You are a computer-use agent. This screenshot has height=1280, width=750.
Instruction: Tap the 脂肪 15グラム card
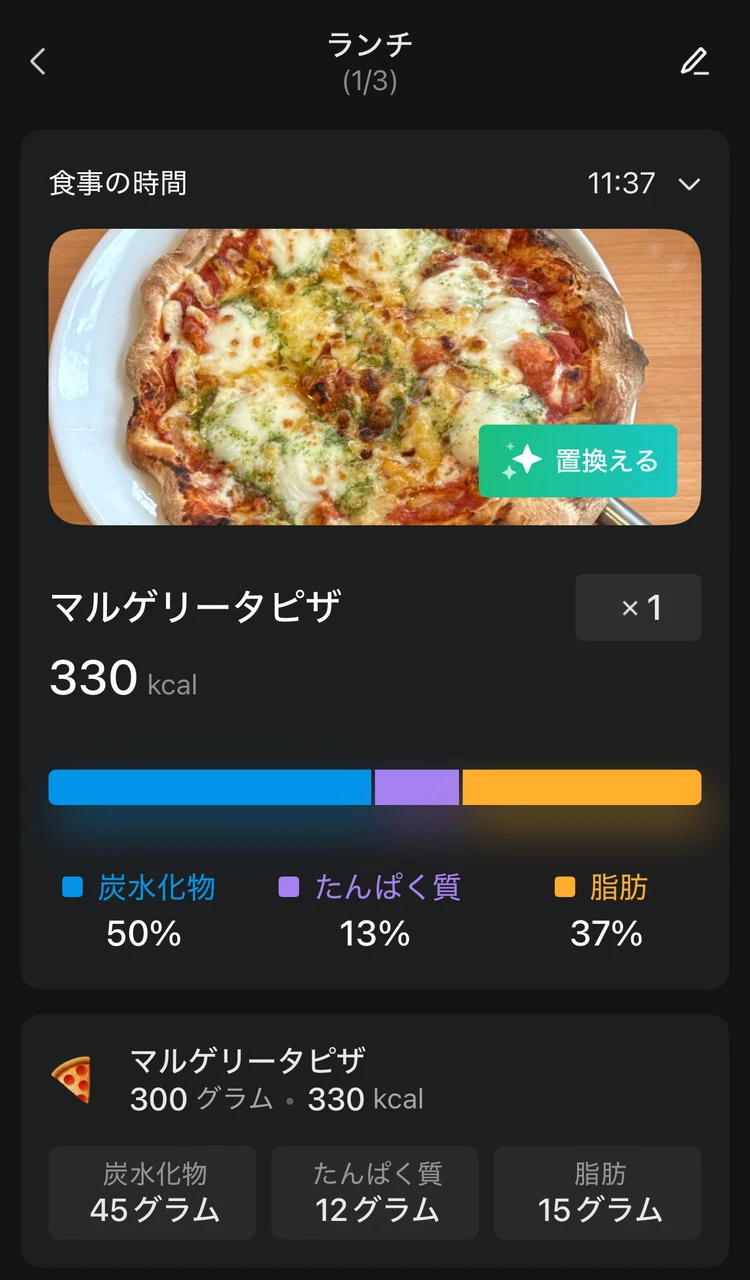click(597, 1193)
